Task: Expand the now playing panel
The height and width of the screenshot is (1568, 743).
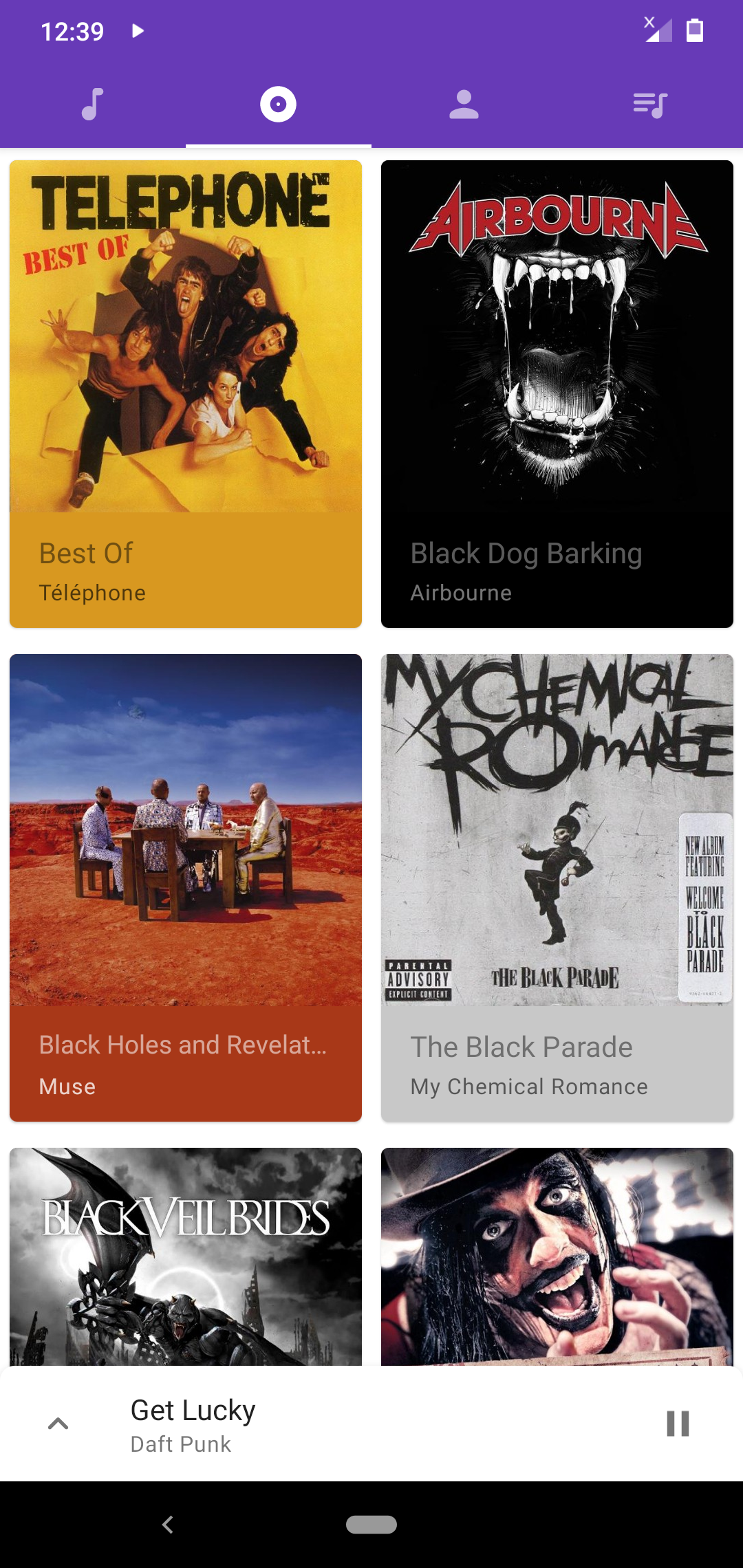Action: point(58,1424)
